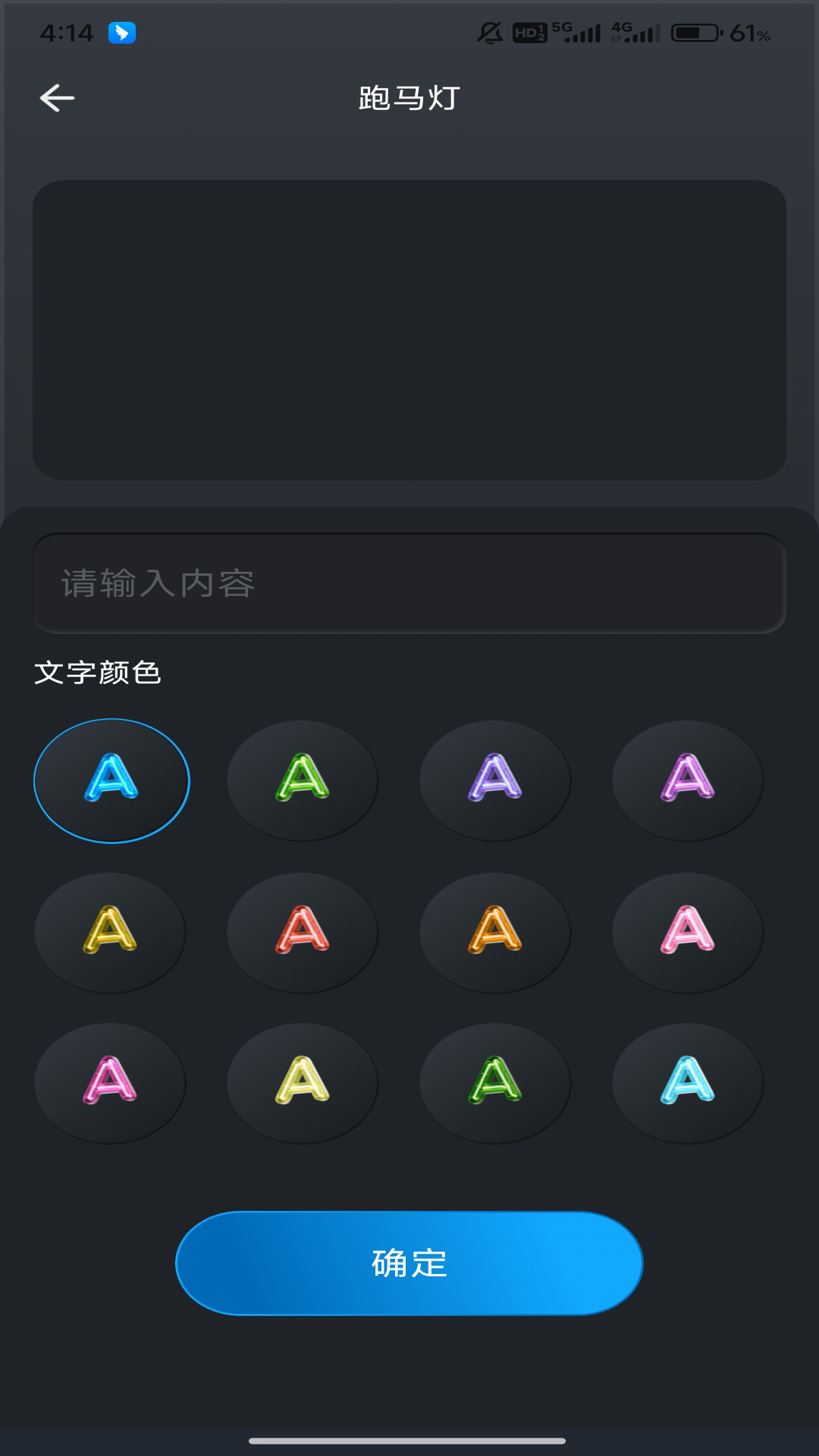Image resolution: width=819 pixels, height=1456 pixels.
Task: Choose the dark green A color
Action: coord(495,1083)
